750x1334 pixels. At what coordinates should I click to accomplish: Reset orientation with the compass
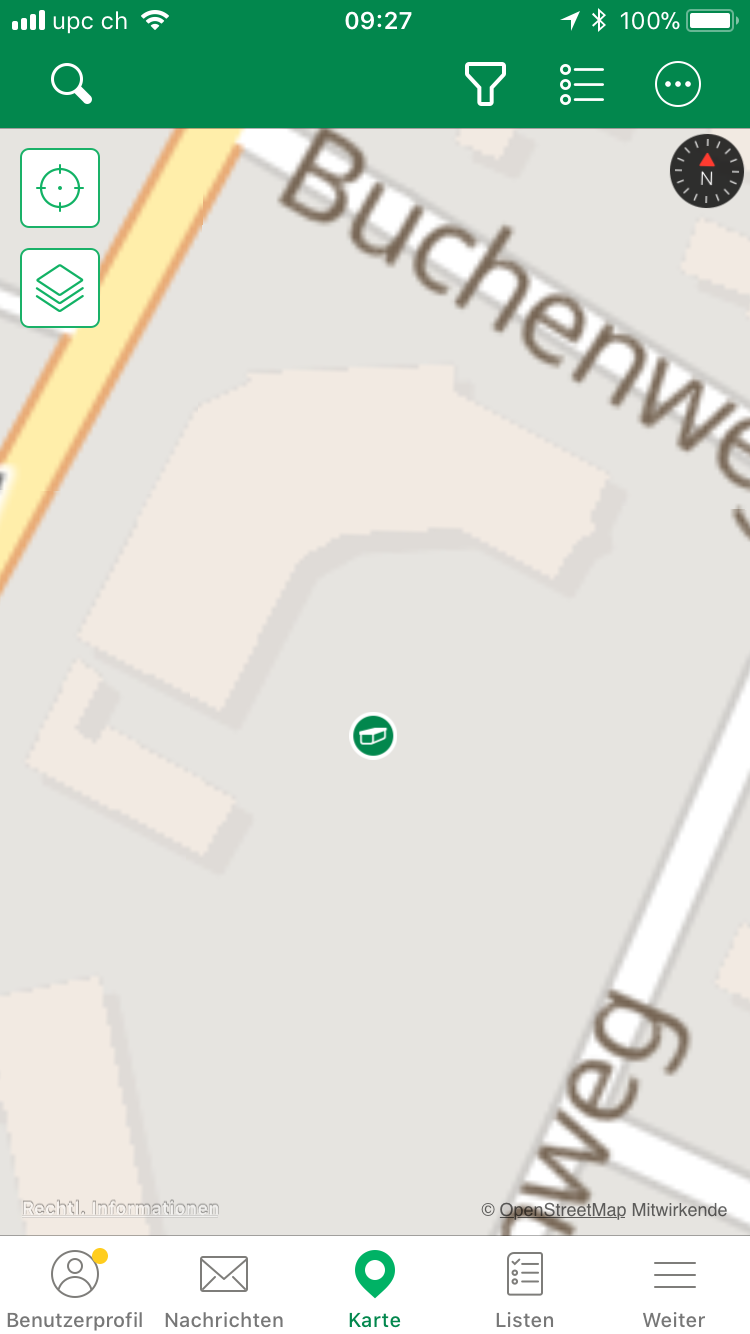707,171
